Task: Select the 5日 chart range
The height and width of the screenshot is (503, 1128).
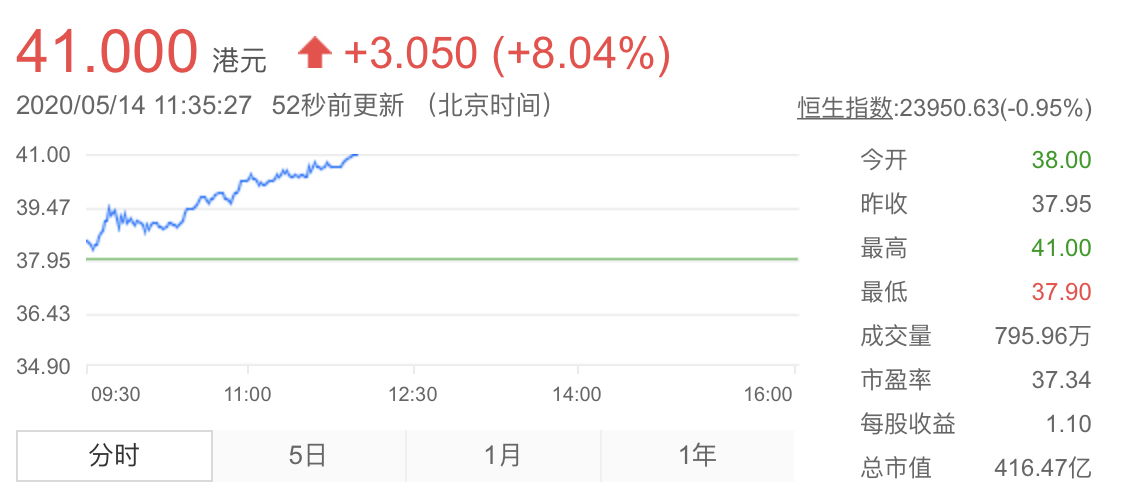Action: (308, 457)
